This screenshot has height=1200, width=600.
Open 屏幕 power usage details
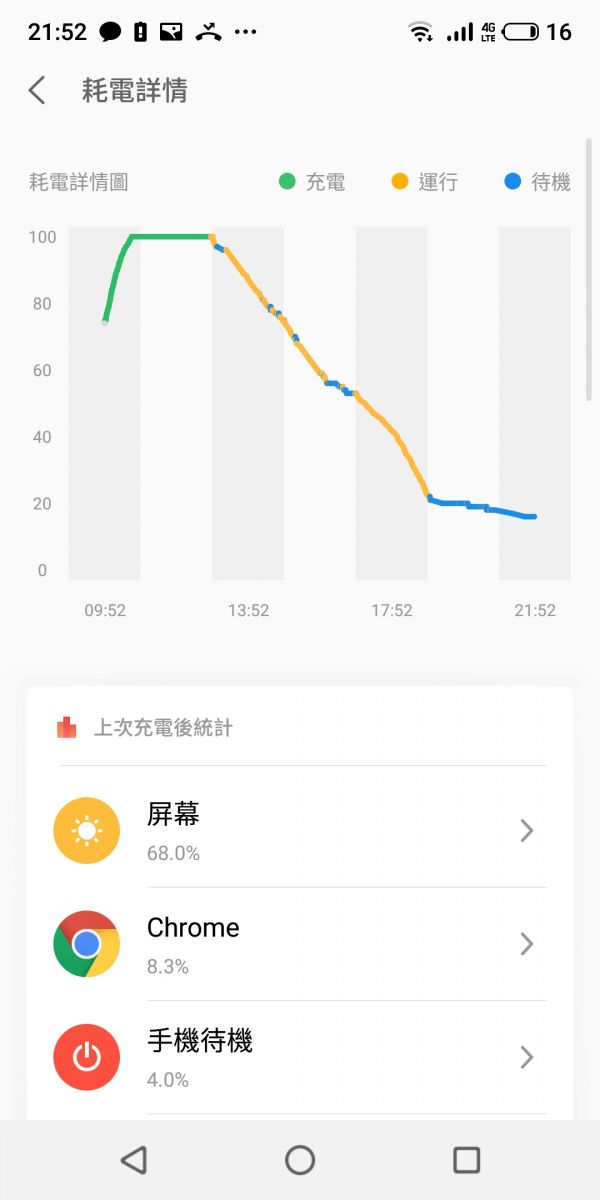300,831
